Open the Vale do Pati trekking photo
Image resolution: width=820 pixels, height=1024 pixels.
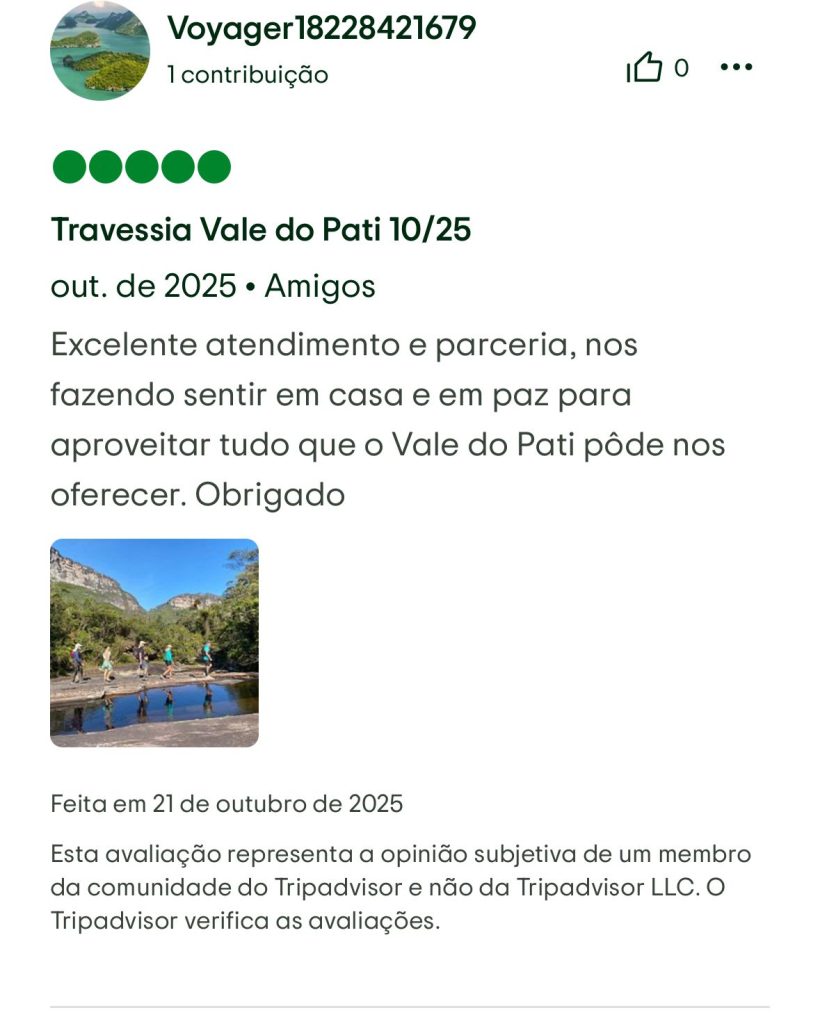(x=154, y=643)
